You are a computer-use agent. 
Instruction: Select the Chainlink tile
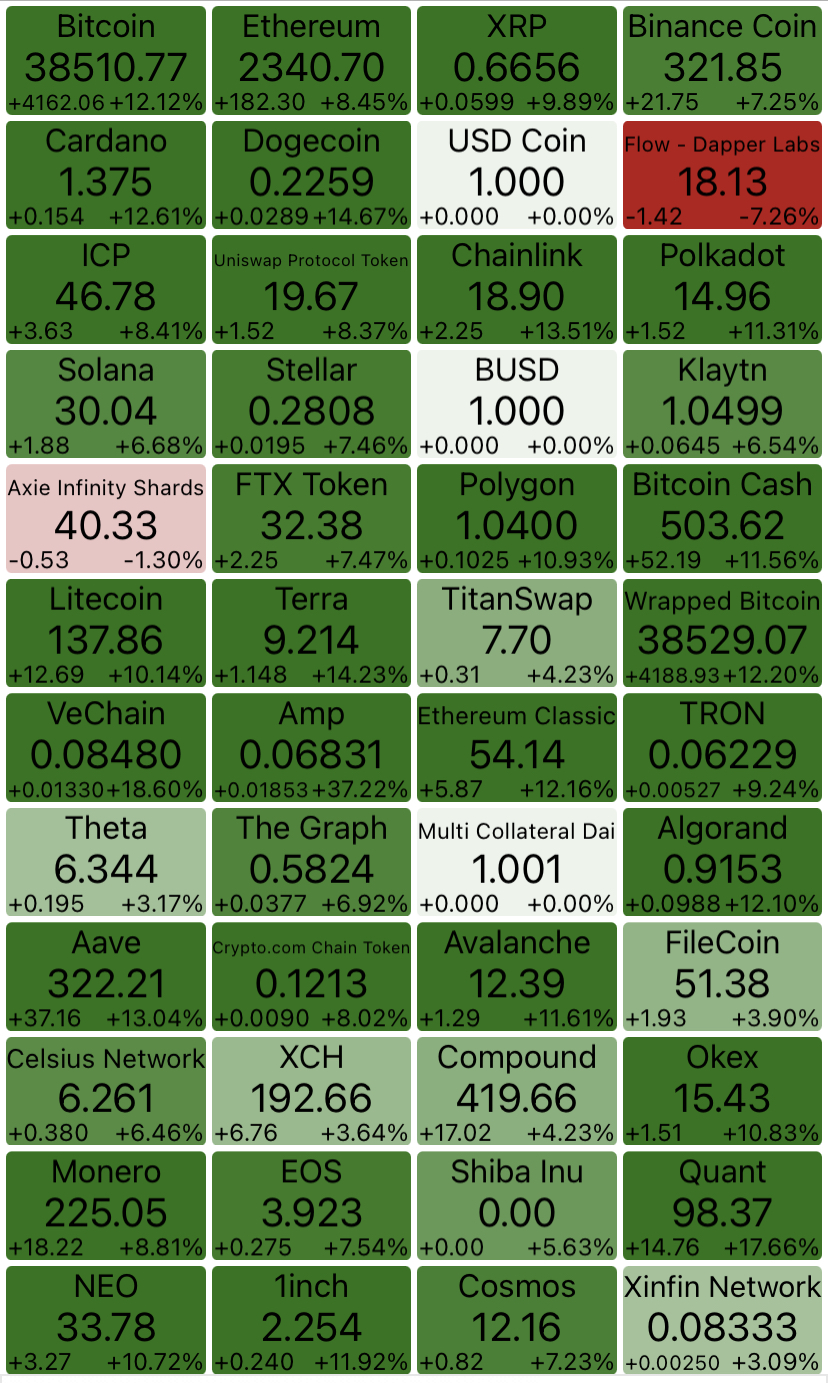pyautogui.click(x=517, y=290)
